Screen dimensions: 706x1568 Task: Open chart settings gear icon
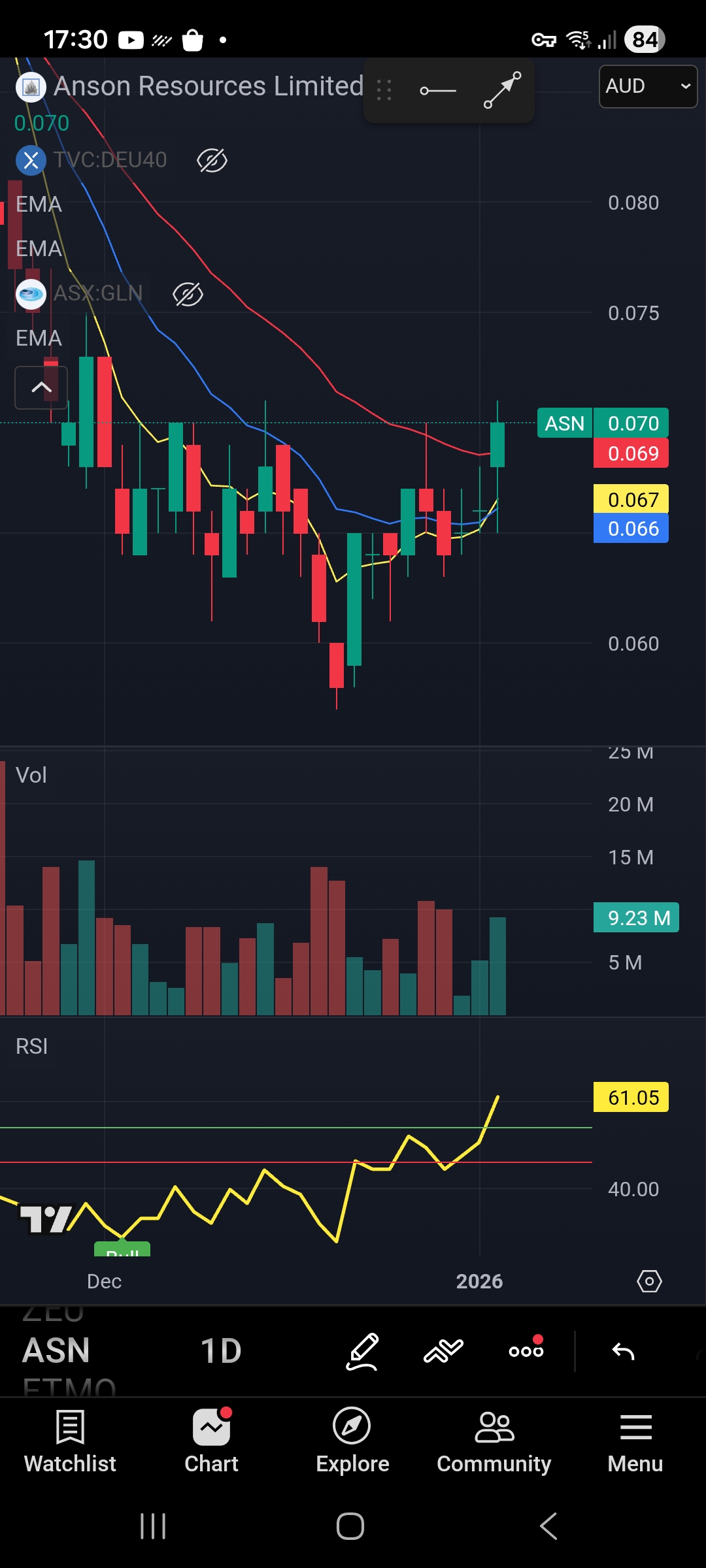649,1281
